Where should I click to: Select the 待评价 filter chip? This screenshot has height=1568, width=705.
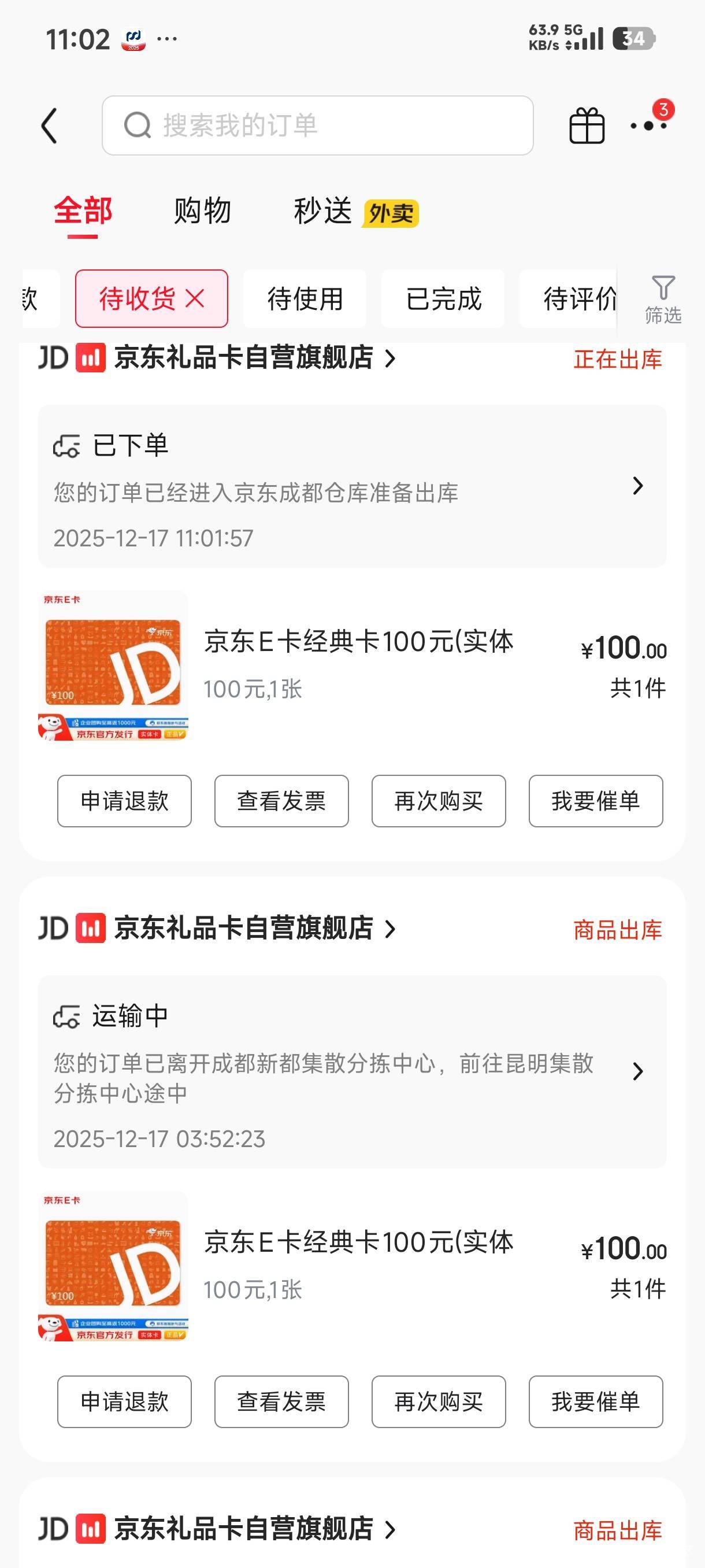(x=578, y=299)
